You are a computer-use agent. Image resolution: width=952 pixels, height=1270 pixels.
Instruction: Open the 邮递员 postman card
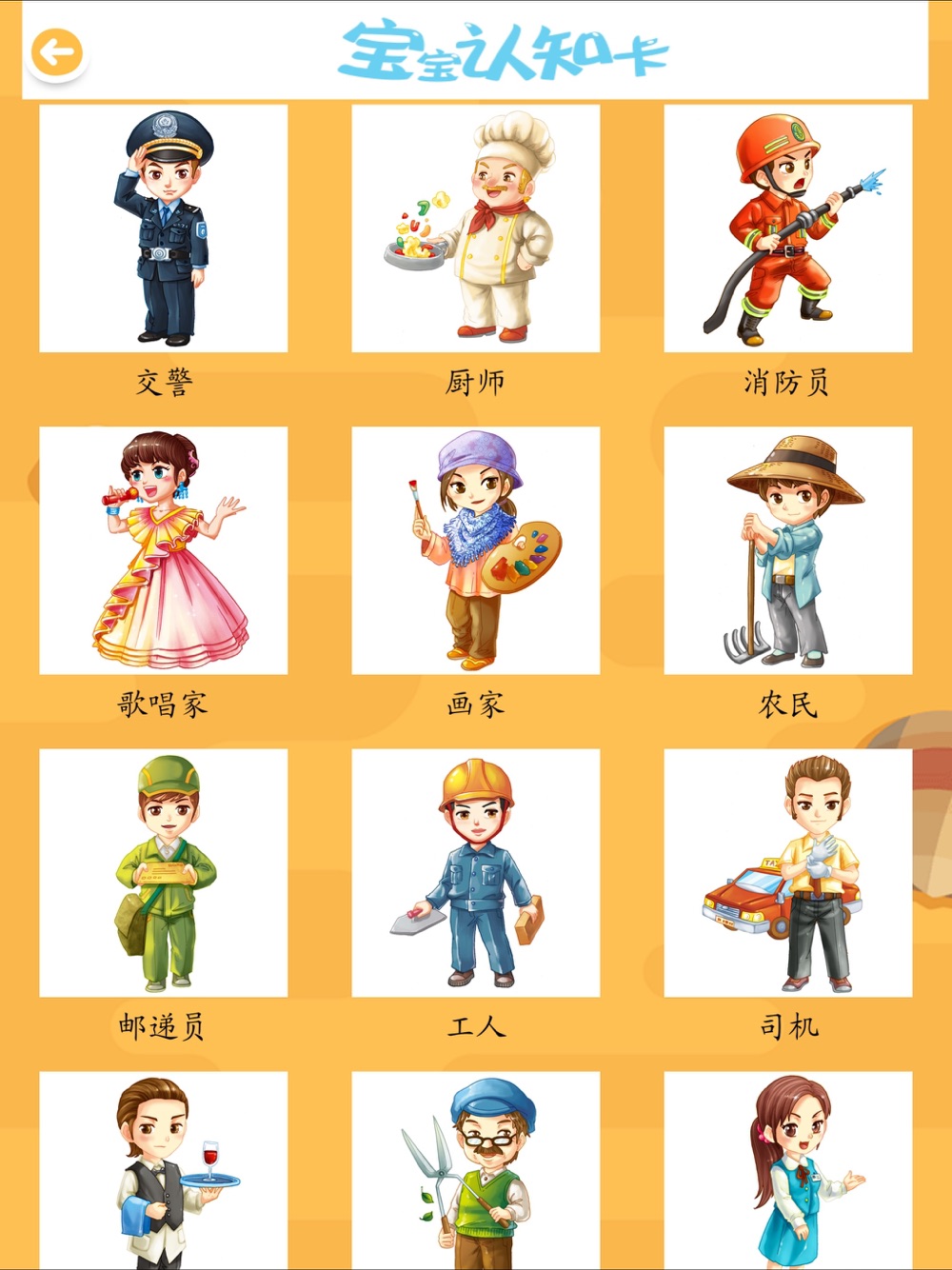click(x=164, y=873)
